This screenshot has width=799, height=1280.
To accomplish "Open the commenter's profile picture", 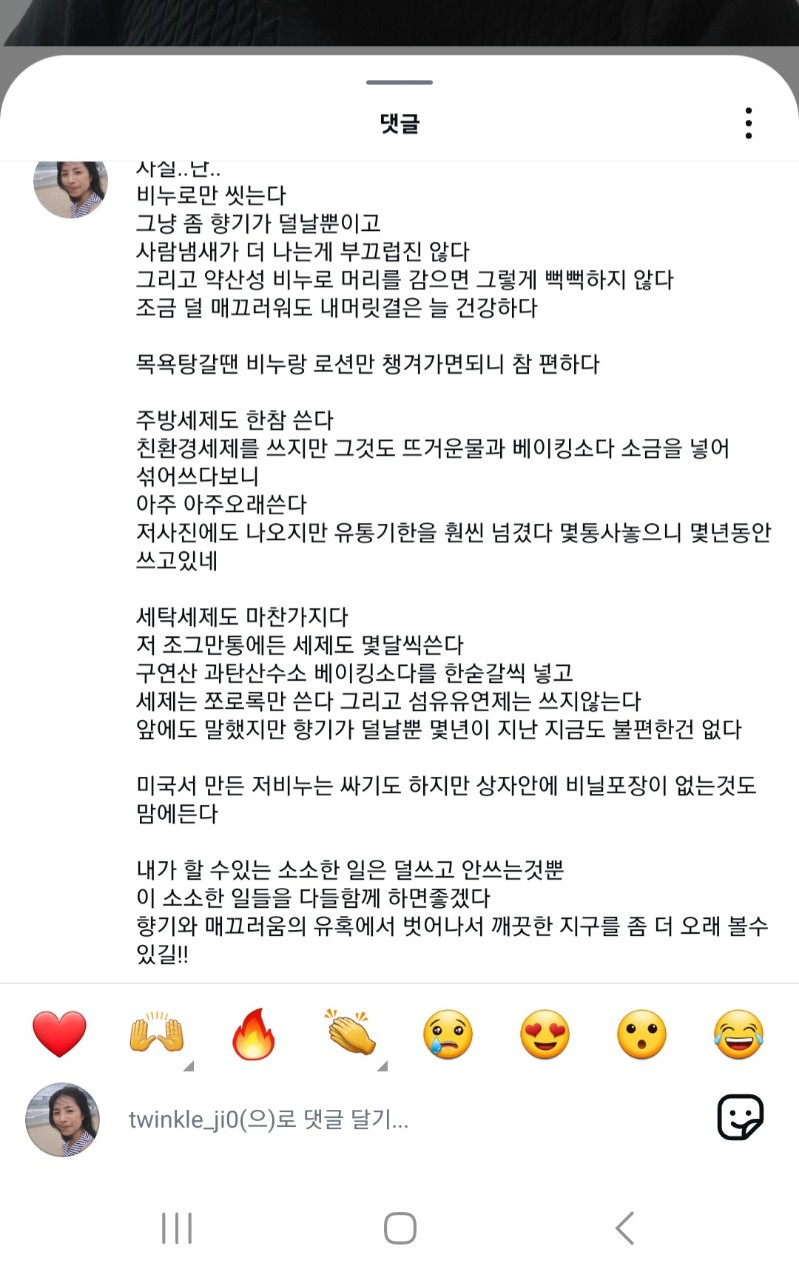I will [70, 183].
